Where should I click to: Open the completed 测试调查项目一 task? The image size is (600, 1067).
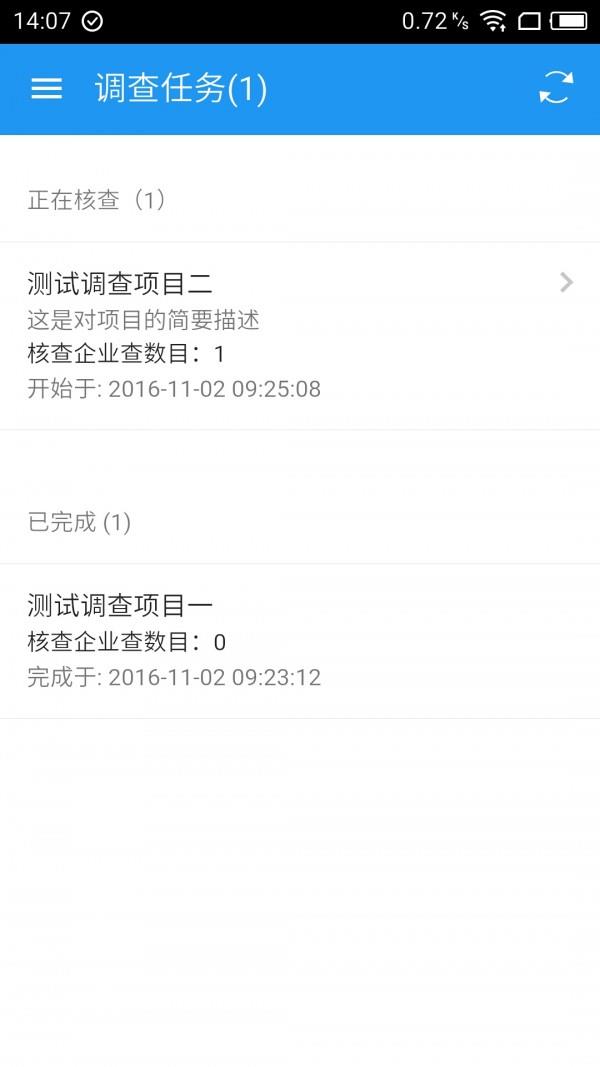300,641
